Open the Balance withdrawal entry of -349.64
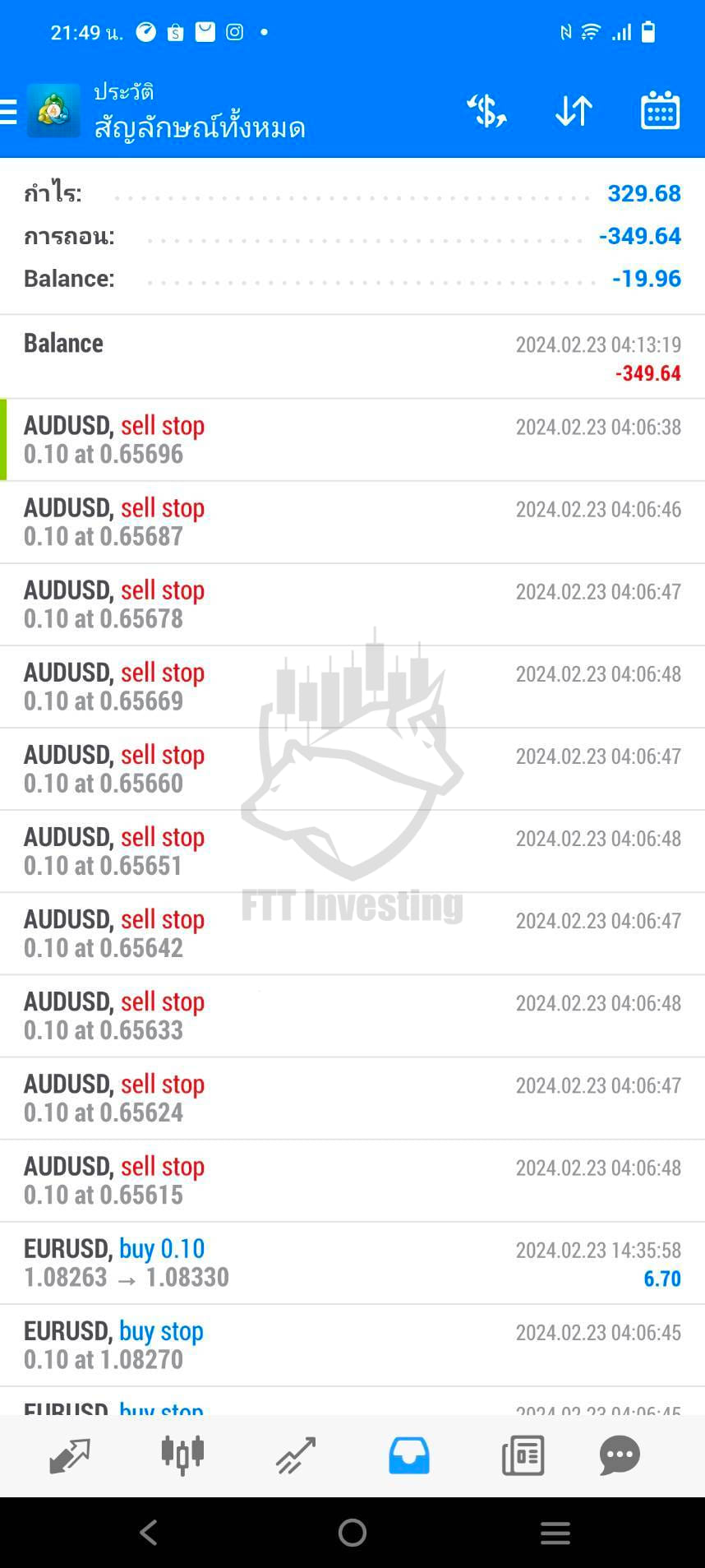Image resolution: width=705 pixels, height=1568 pixels. pos(352,357)
